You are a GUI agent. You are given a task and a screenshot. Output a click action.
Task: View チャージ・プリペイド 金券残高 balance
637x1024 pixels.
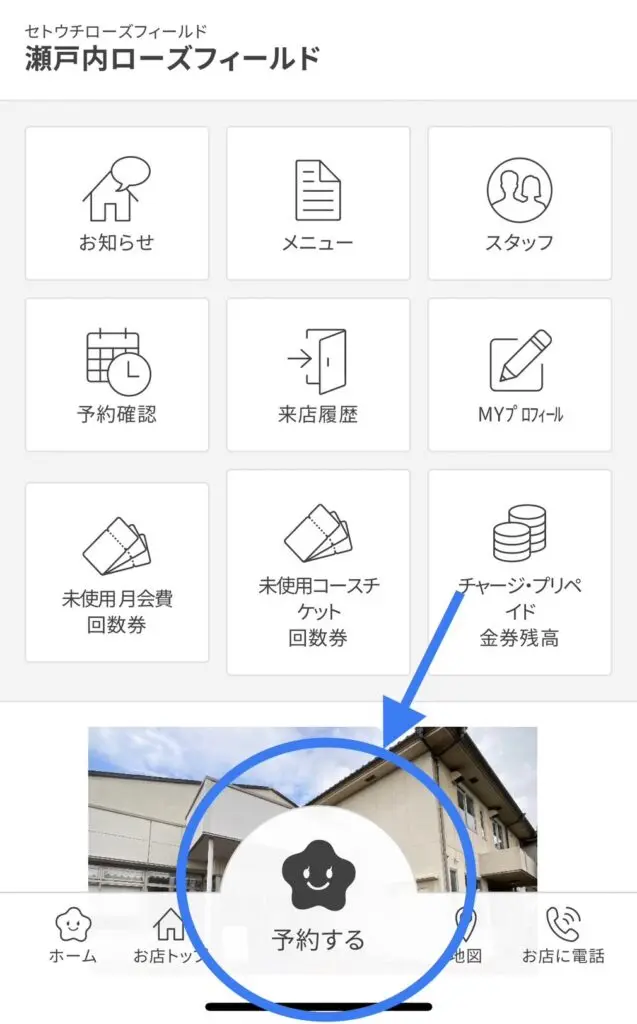519,573
